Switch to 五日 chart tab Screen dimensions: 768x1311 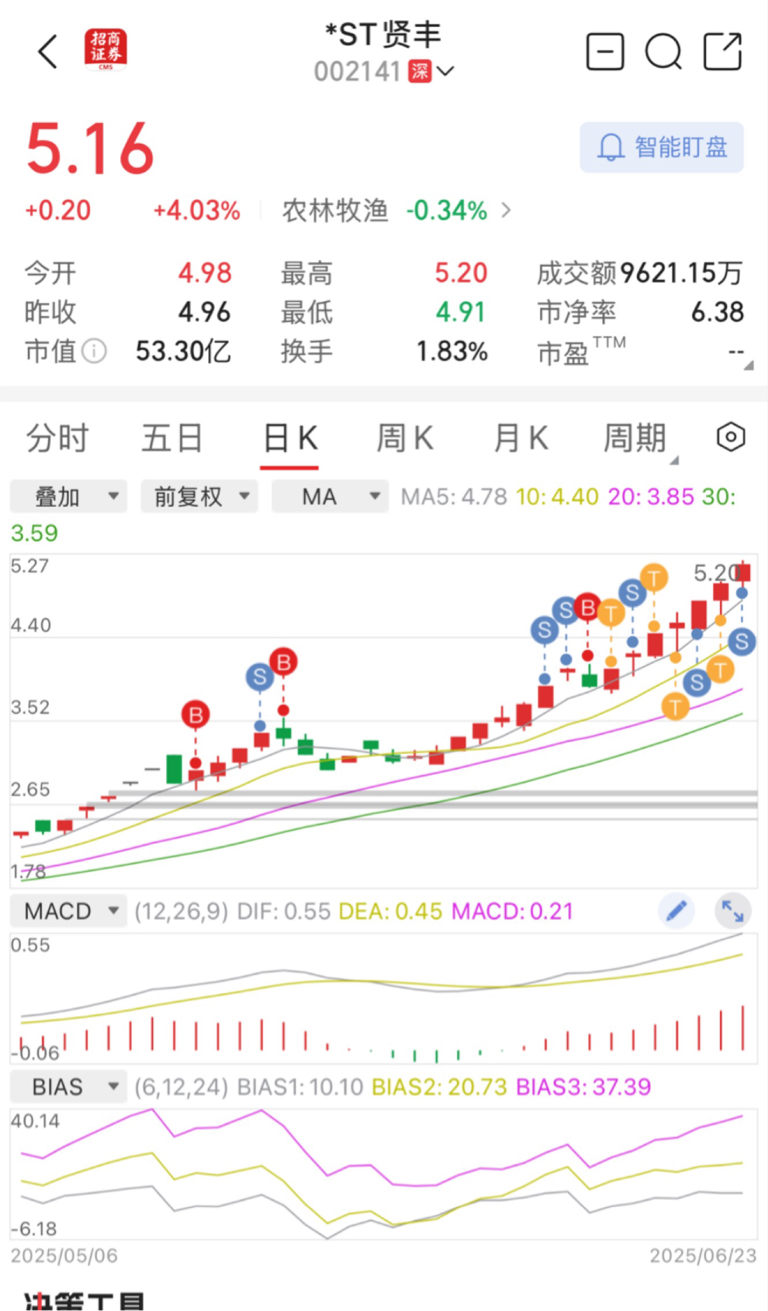click(x=172, y=438)
